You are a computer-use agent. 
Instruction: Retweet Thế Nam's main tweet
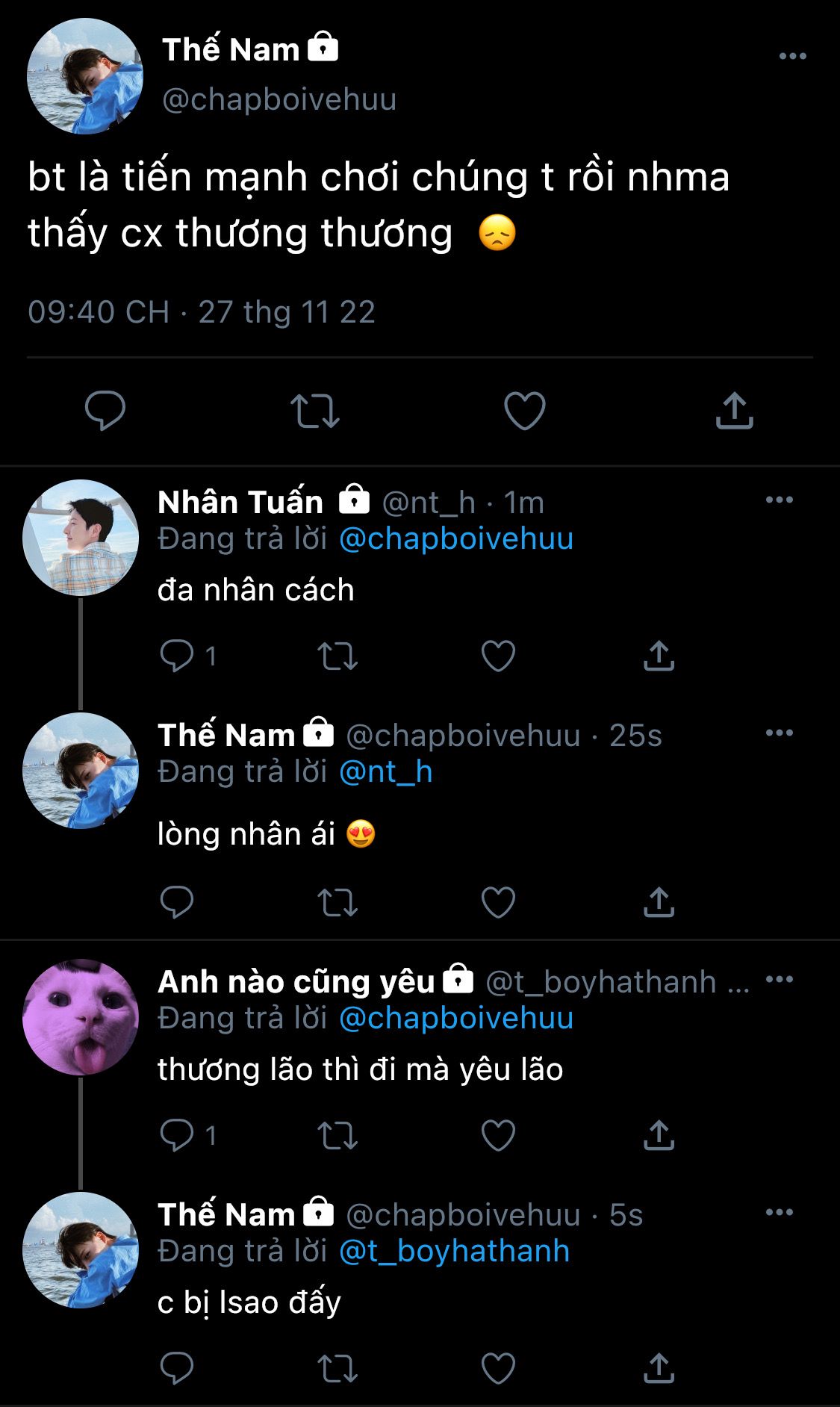point(314,410)
